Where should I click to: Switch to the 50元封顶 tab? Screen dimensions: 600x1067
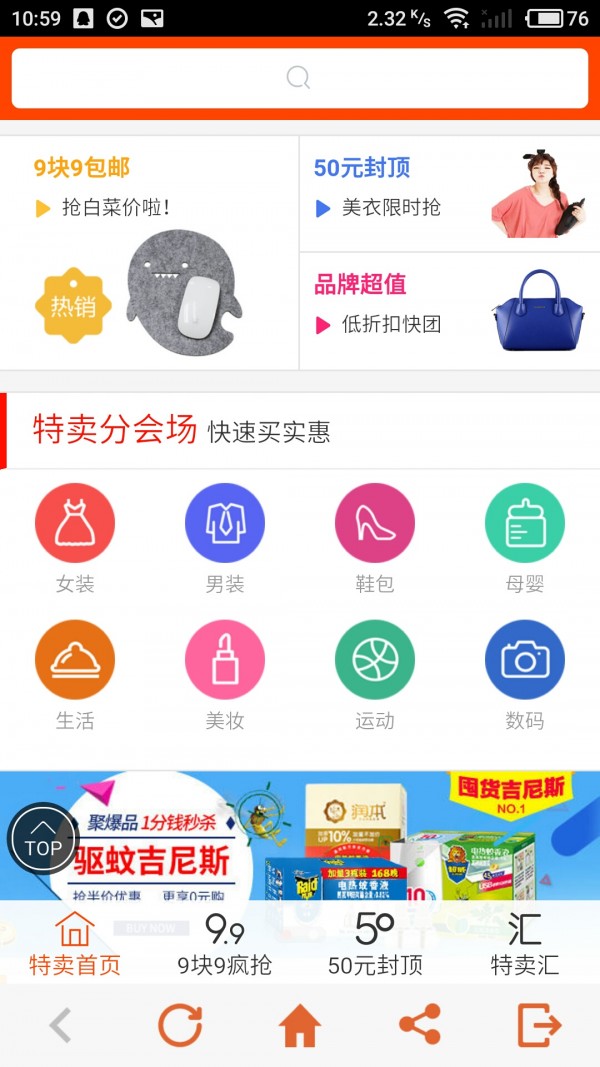[375, 944]
